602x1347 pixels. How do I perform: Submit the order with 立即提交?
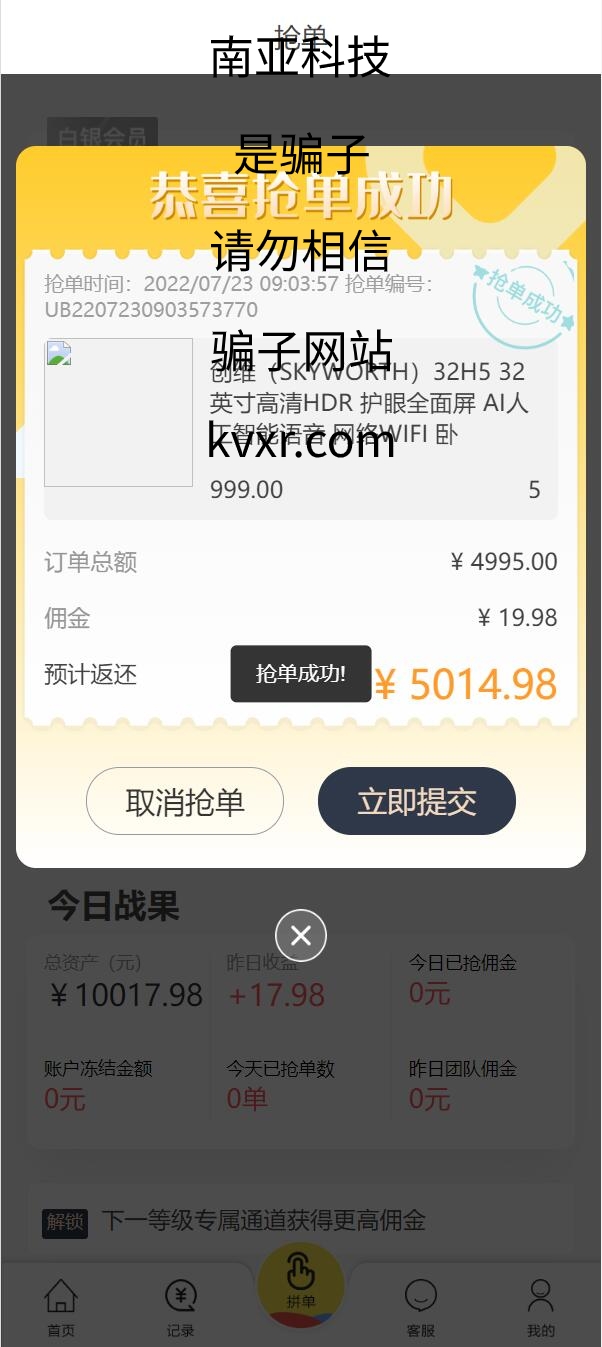[417, 801]
